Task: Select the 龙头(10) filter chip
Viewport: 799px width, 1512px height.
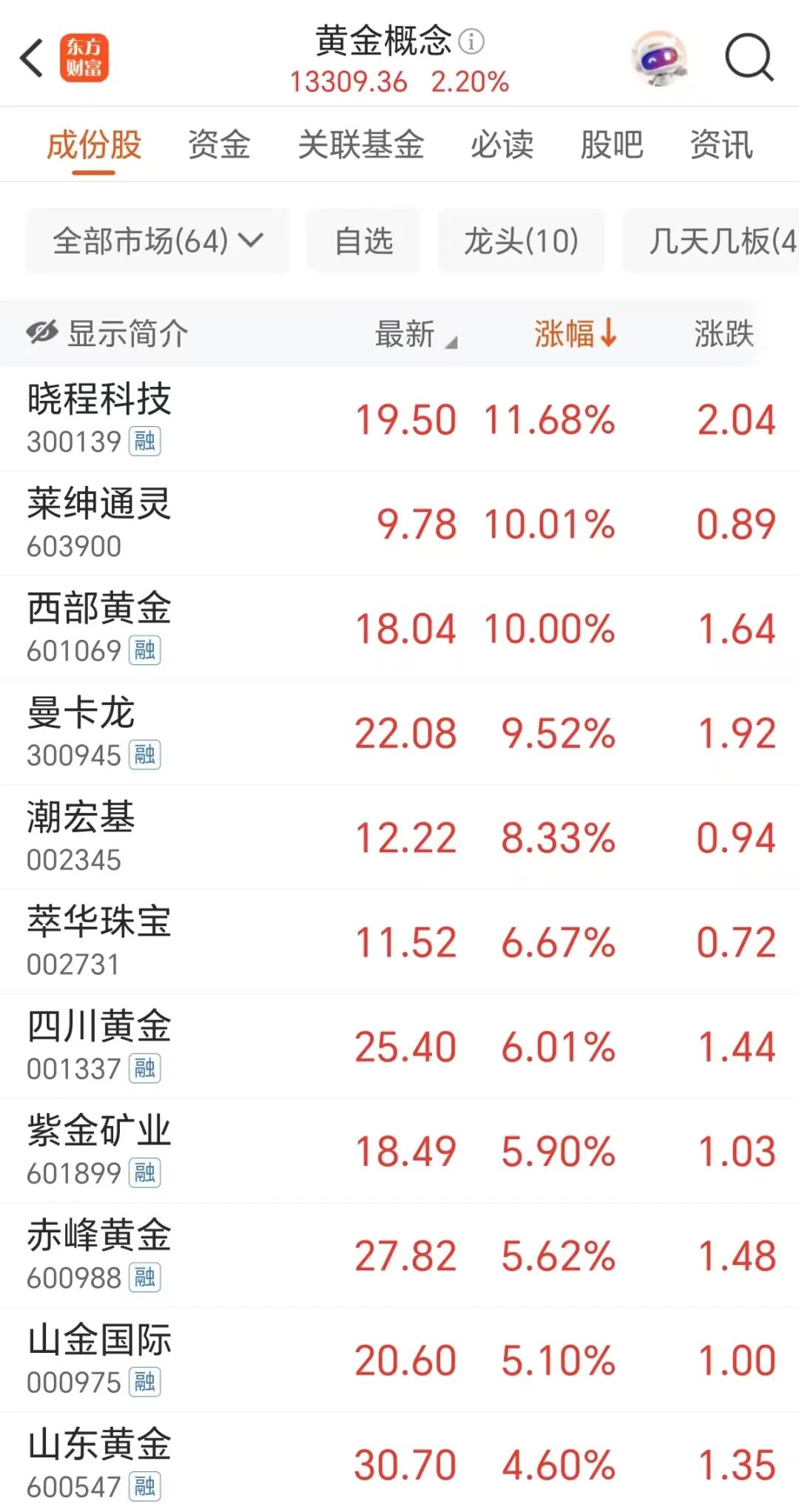Action: pyautogui.click(x=522, y=241)
